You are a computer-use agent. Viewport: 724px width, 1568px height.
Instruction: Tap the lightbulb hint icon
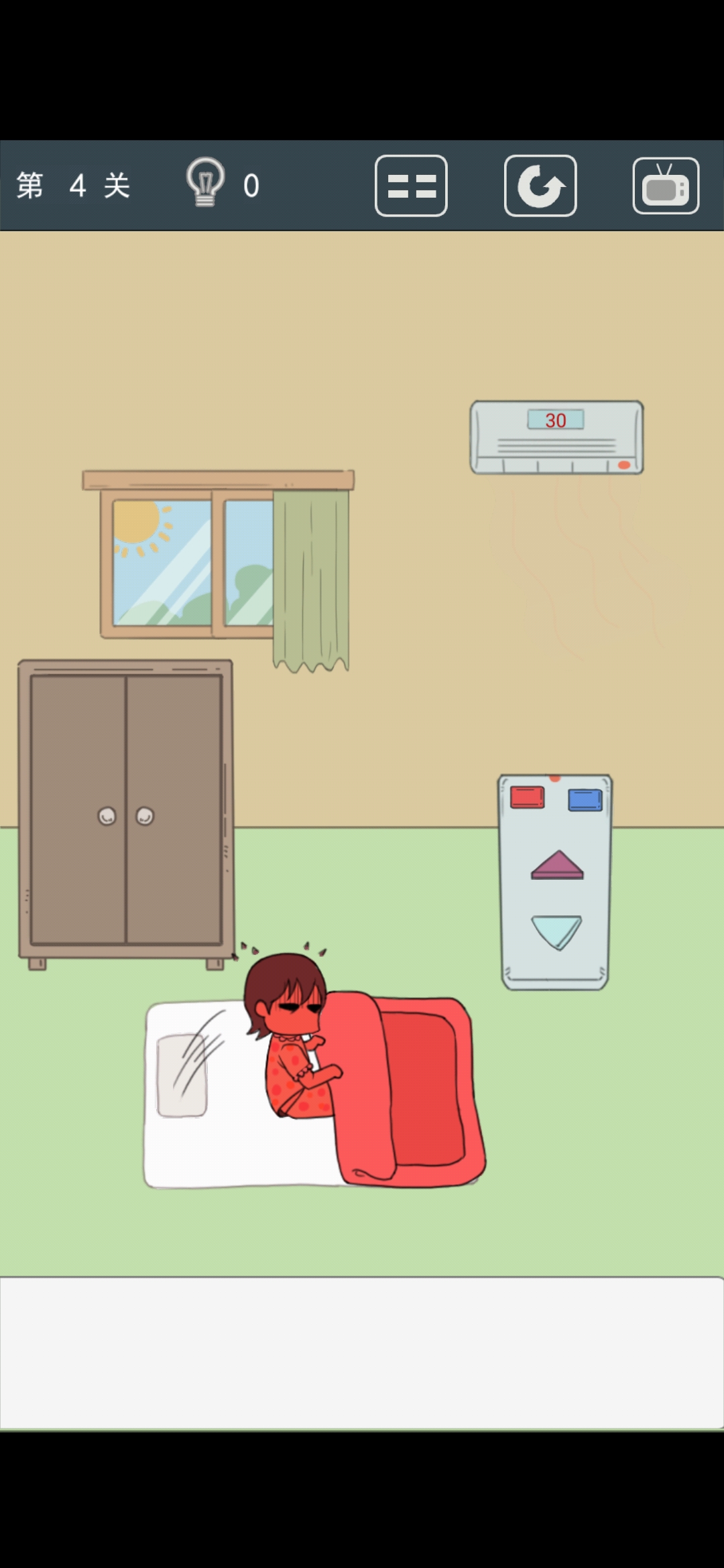[x=205, y=182]
